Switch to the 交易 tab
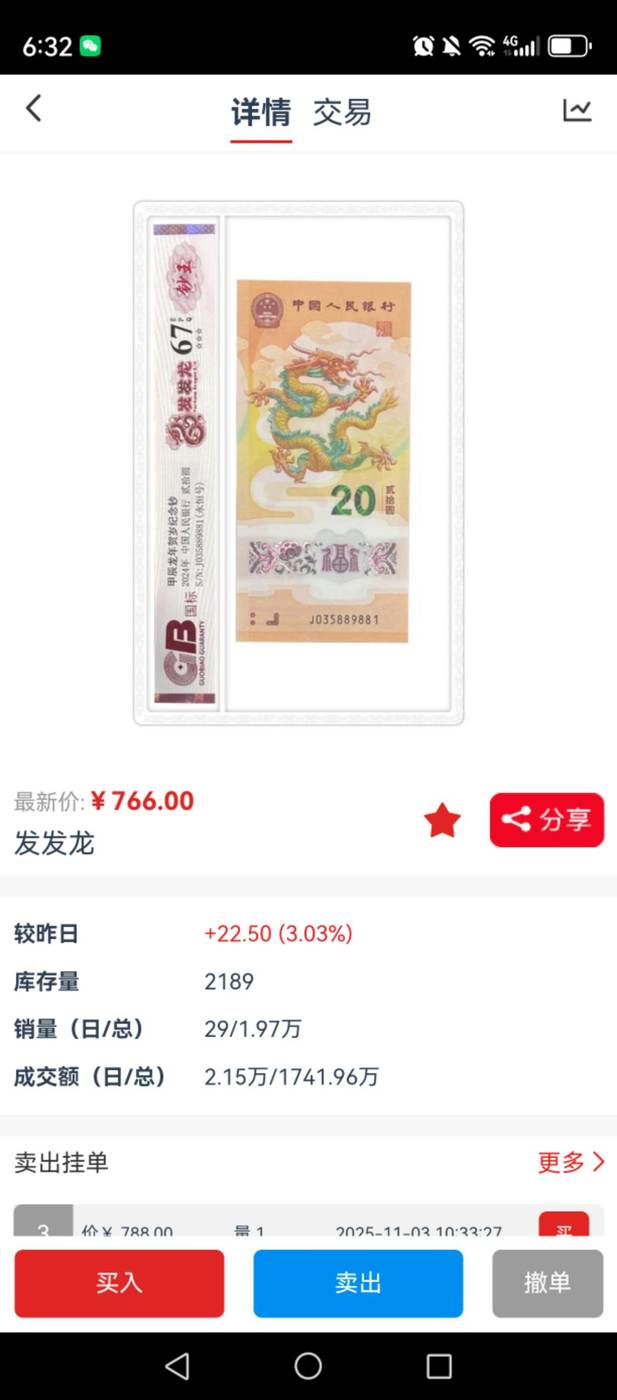Image resolution: width=617 pixels, height=1400 pixels. pyautogui.click(x=342, y=112)
